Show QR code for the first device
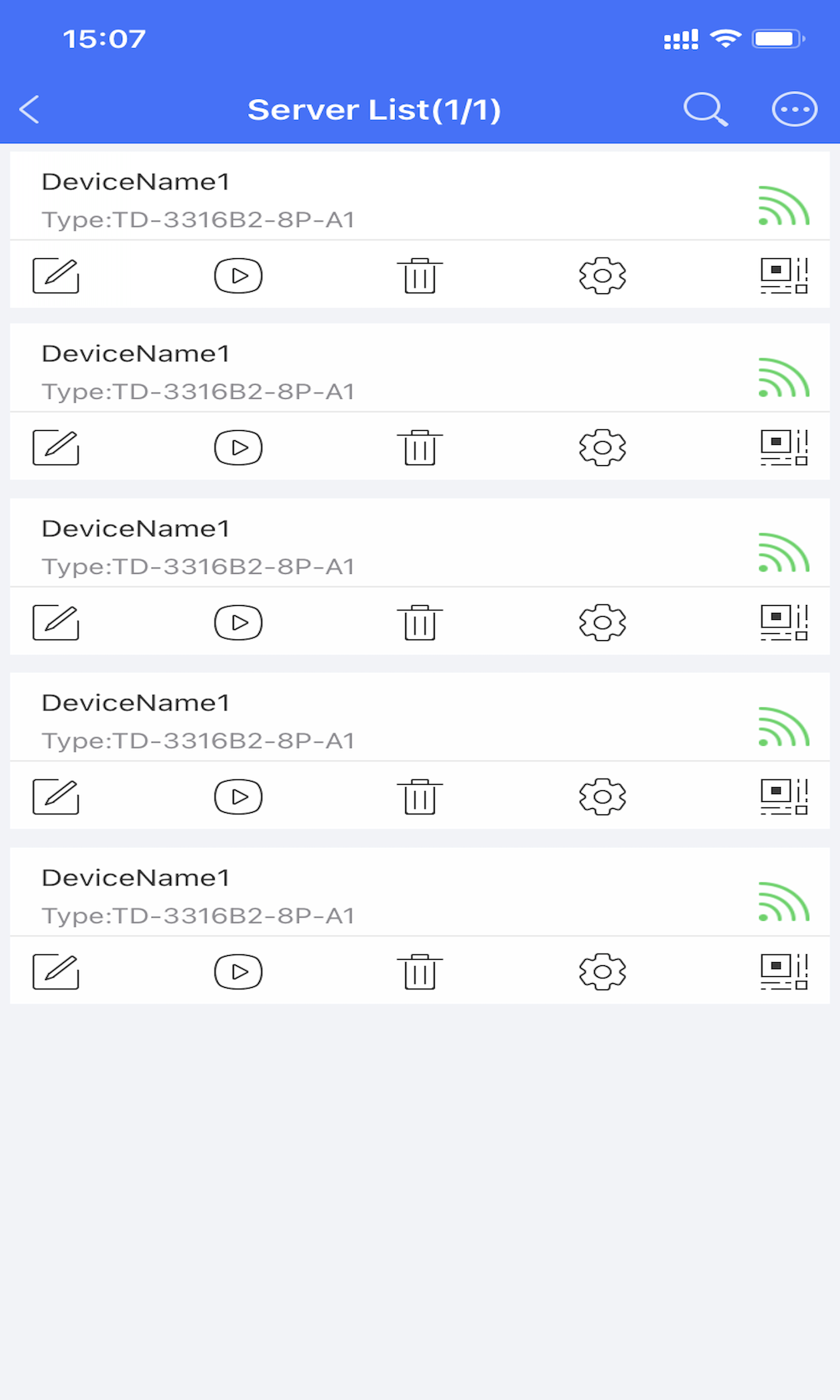Viewport: 840px width, 1400px height. coord(784,276)
